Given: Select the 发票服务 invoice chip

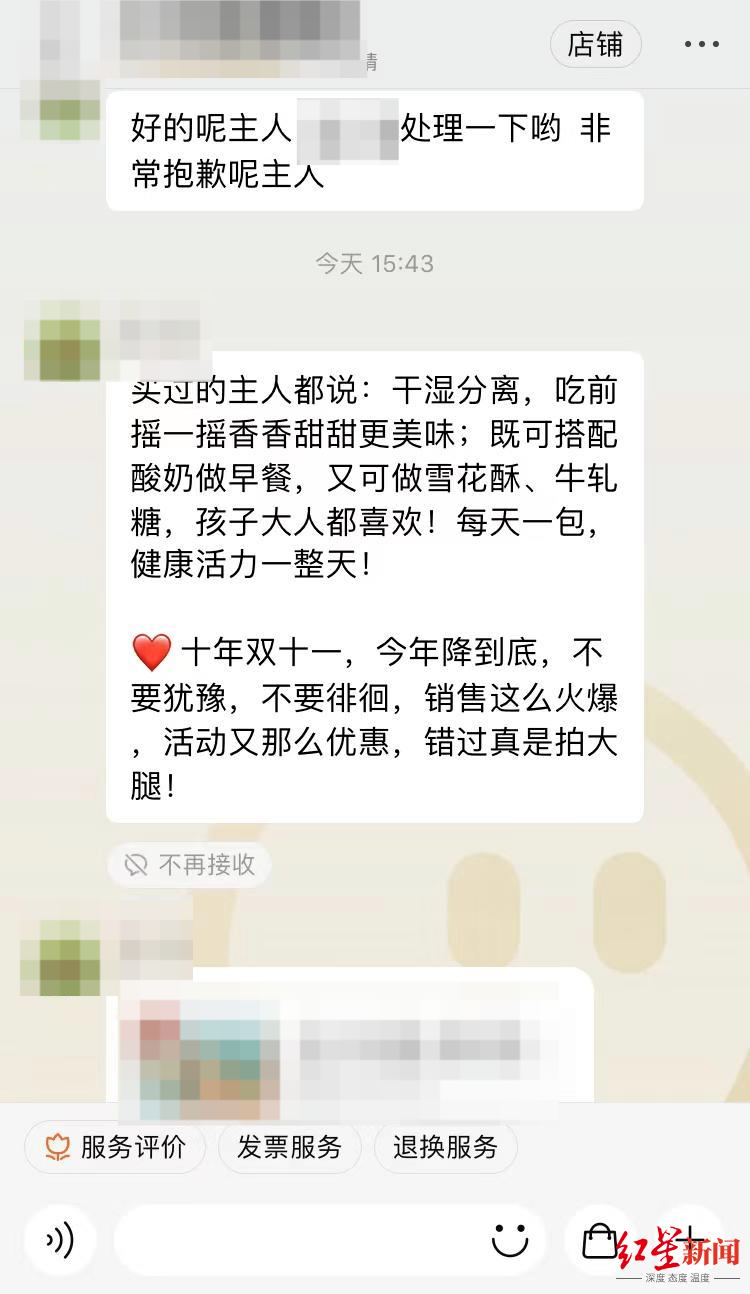Looking at the screenshot, I should pyautogui.click(x=289, y=1147).
